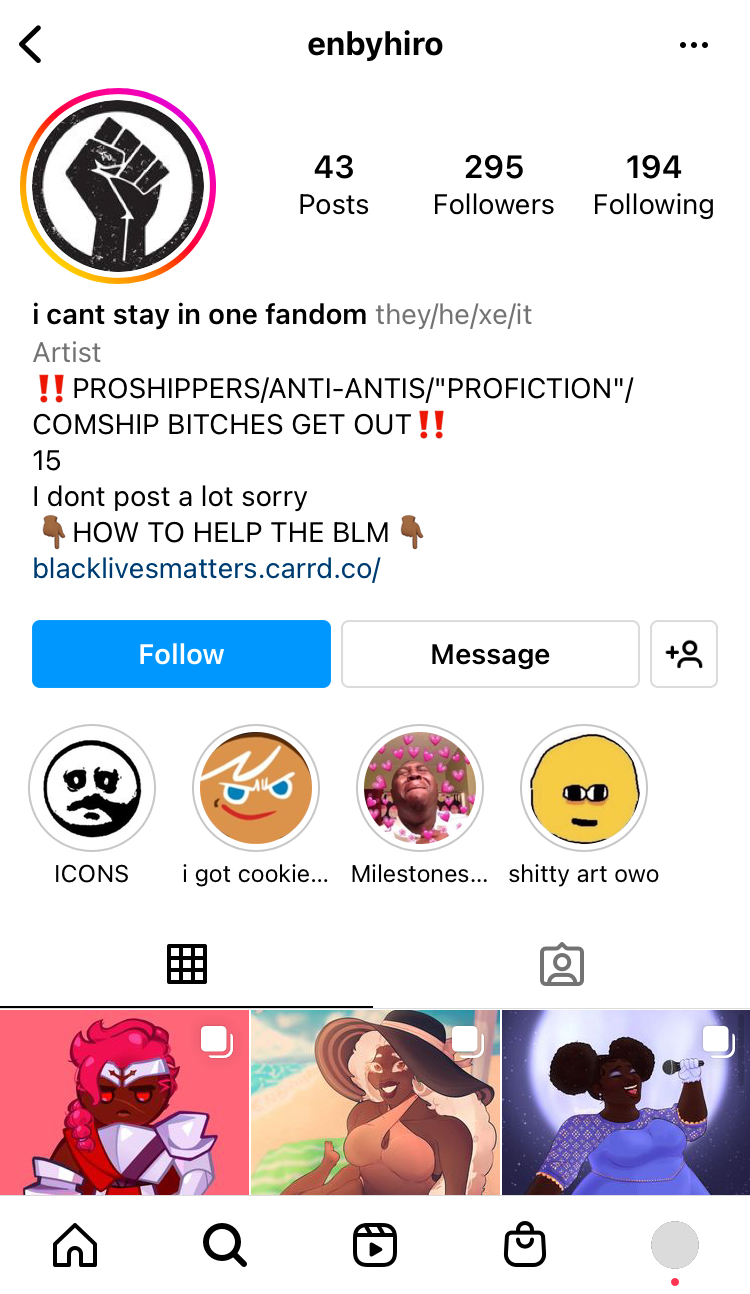The width and height of the screenshot is (750, 1294).
Task: Switch to the tagged photos tab
Action: pos(561,964)
